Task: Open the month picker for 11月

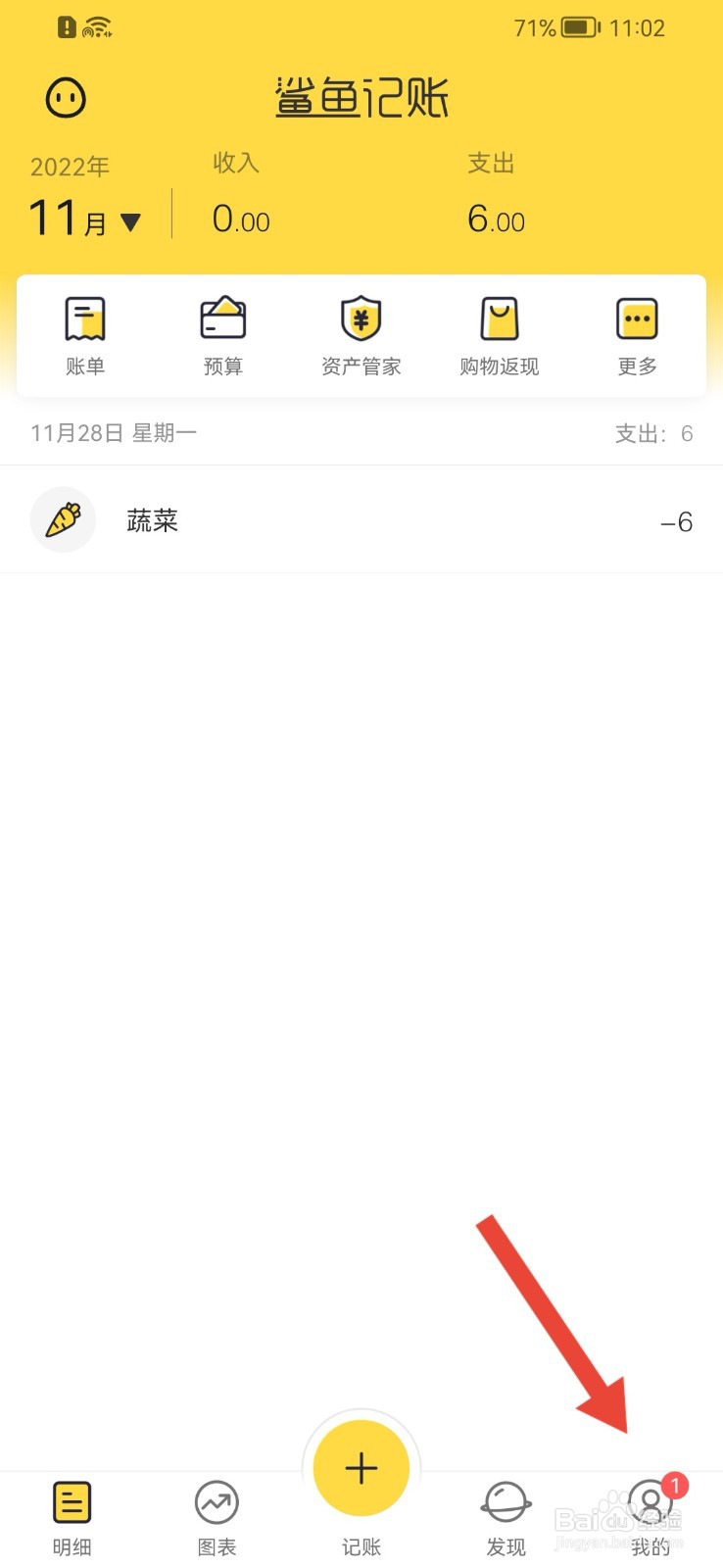Action: pos(86,219)
